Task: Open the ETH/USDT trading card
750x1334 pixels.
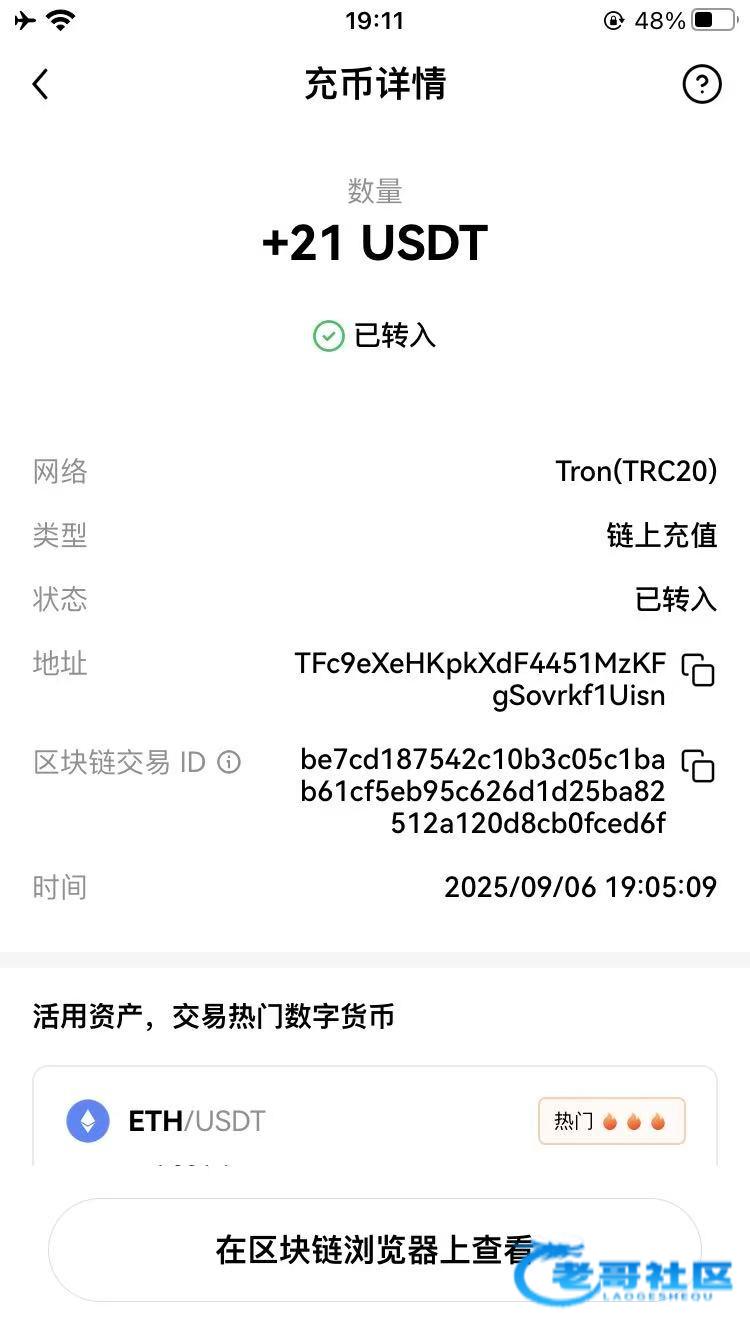Action: 375,1115
